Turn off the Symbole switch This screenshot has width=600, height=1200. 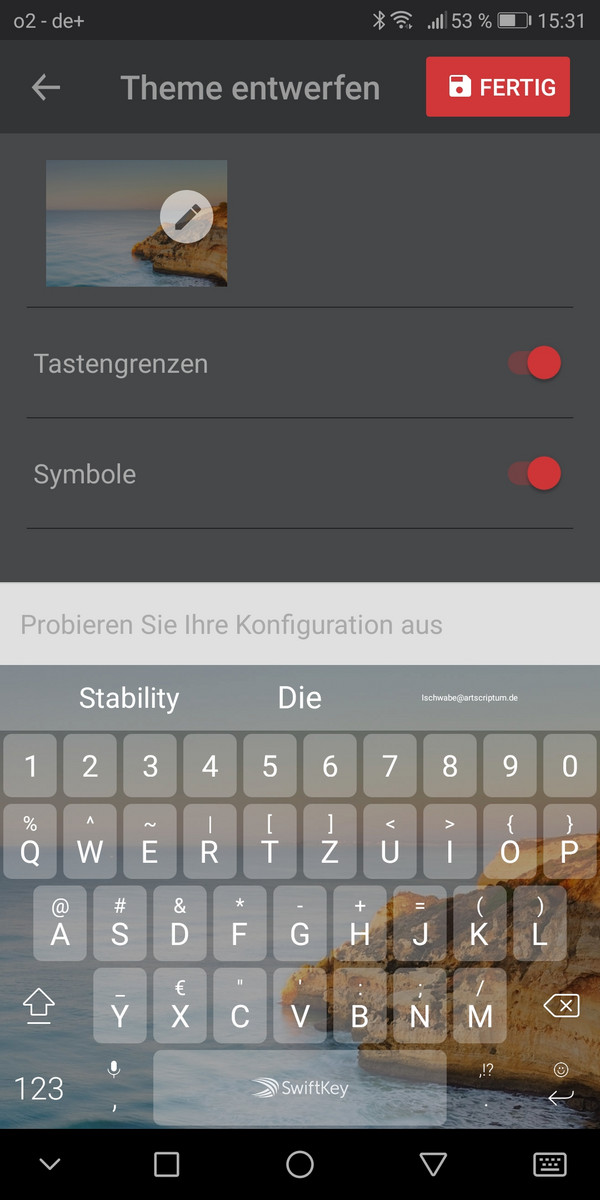535,473
